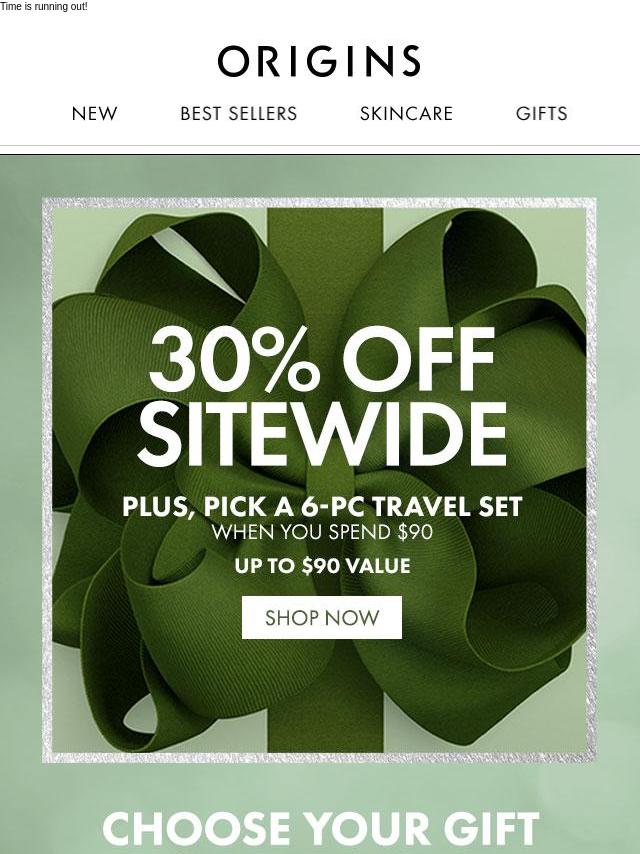The image size is (640, 854).
Task: Open the SKINCARE category
Action: [406, 114]
